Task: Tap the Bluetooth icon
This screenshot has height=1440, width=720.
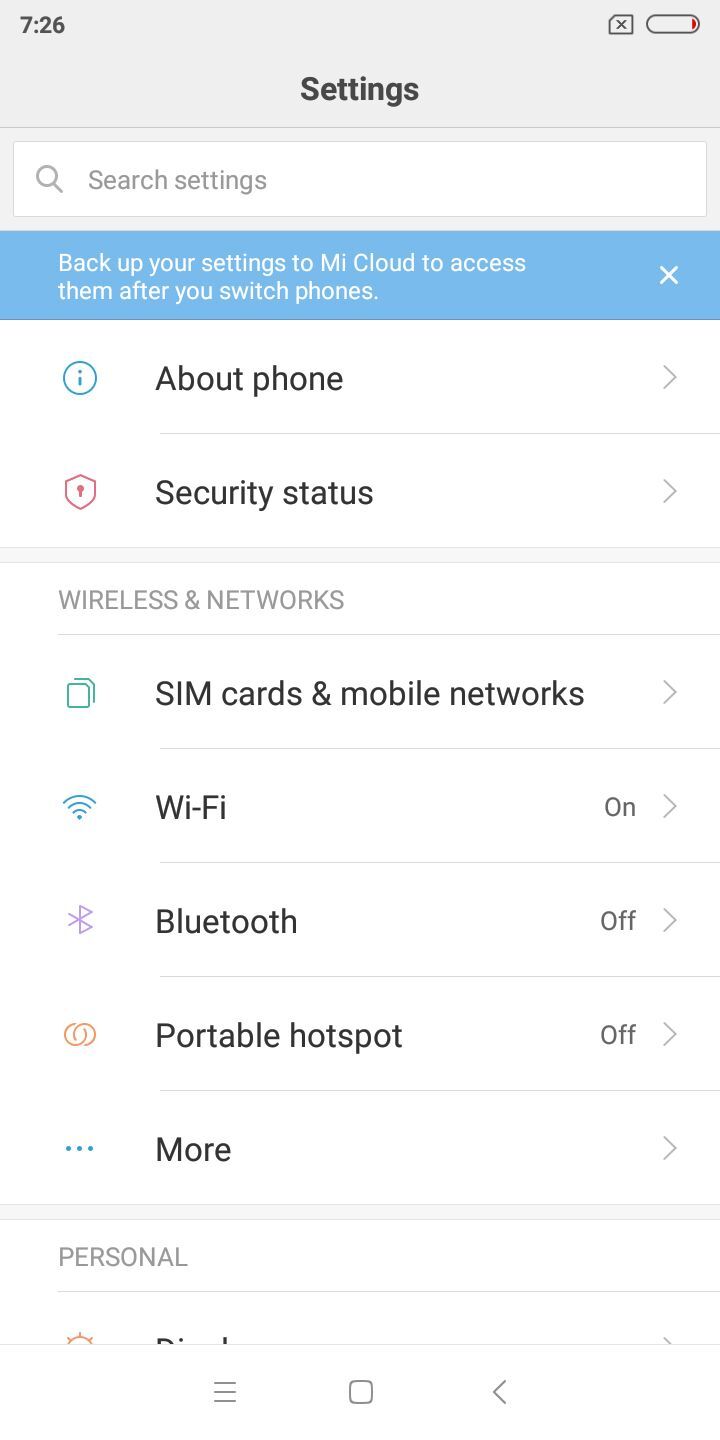Action: tap(79, 920)
